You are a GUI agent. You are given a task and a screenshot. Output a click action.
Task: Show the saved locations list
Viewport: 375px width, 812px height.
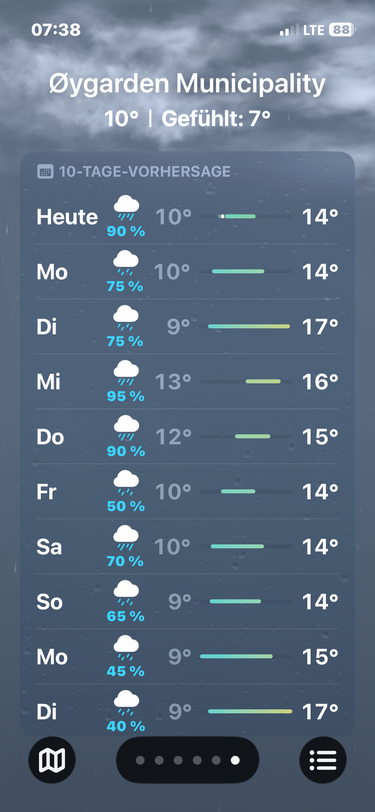(323, 760)
